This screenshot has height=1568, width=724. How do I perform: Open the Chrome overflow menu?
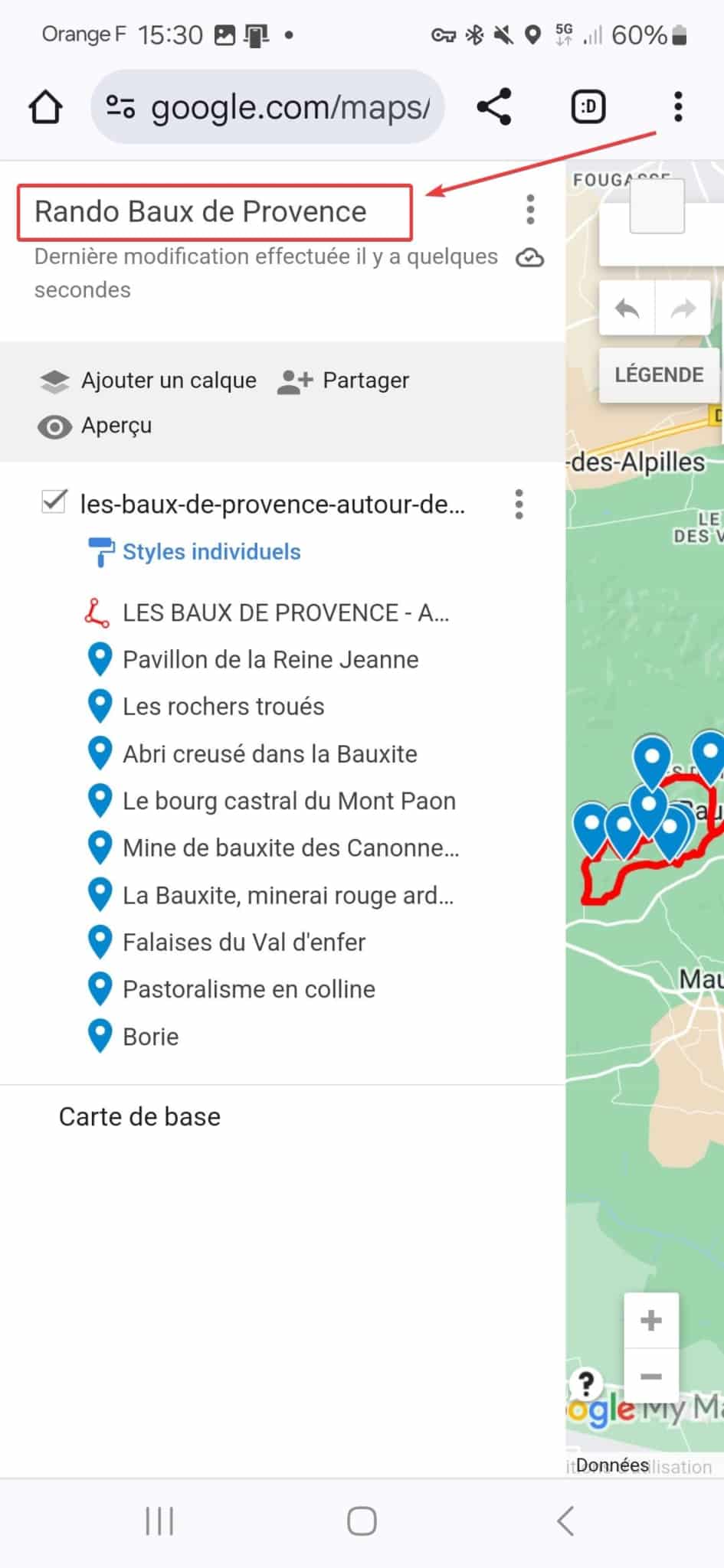point(678,106)
